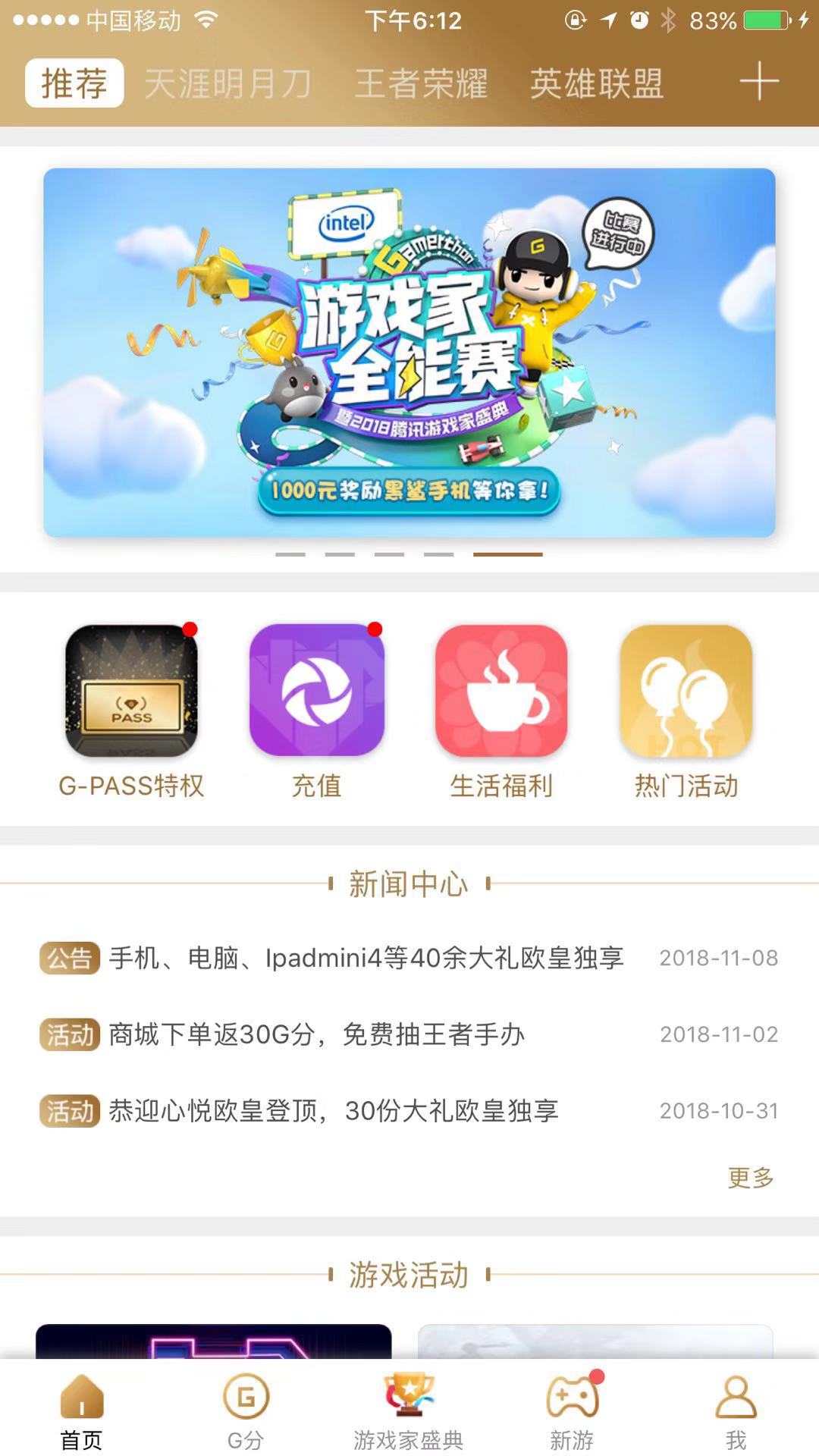Switch to the 天涯明月刀 tab

point(227,83)
